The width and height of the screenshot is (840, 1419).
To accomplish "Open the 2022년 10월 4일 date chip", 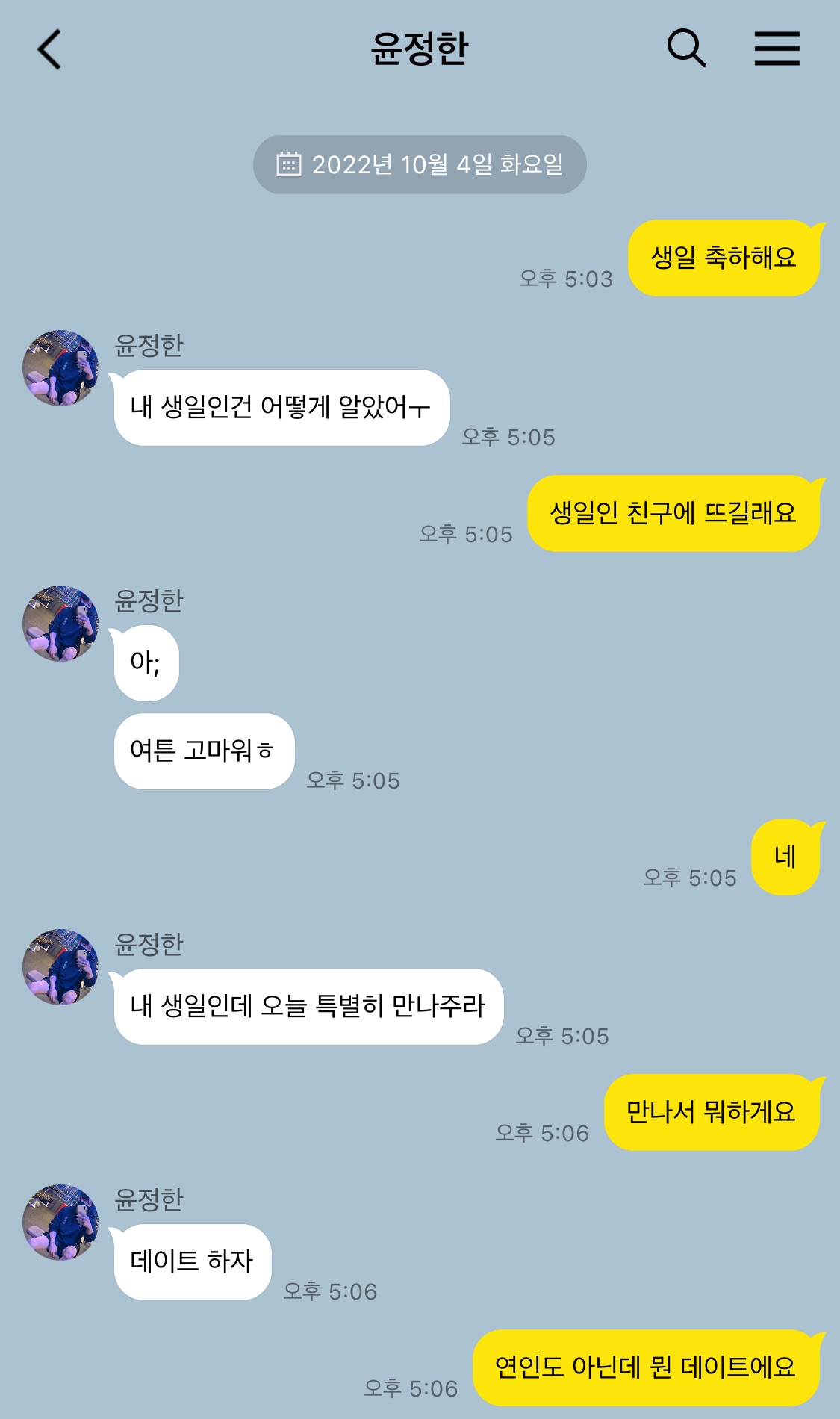I will tap(420, 164).
